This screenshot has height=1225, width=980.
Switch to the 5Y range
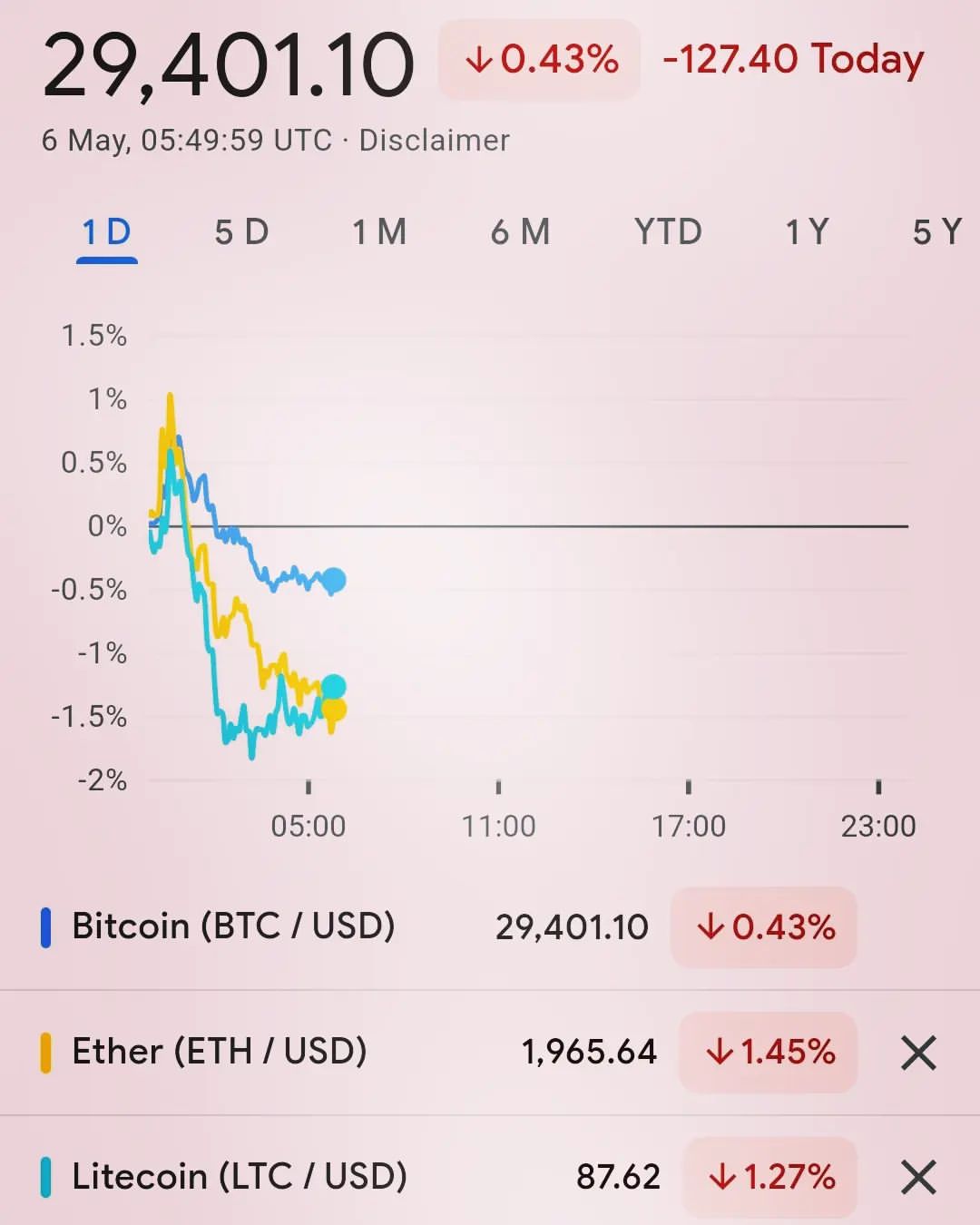[x=937, y=232]
